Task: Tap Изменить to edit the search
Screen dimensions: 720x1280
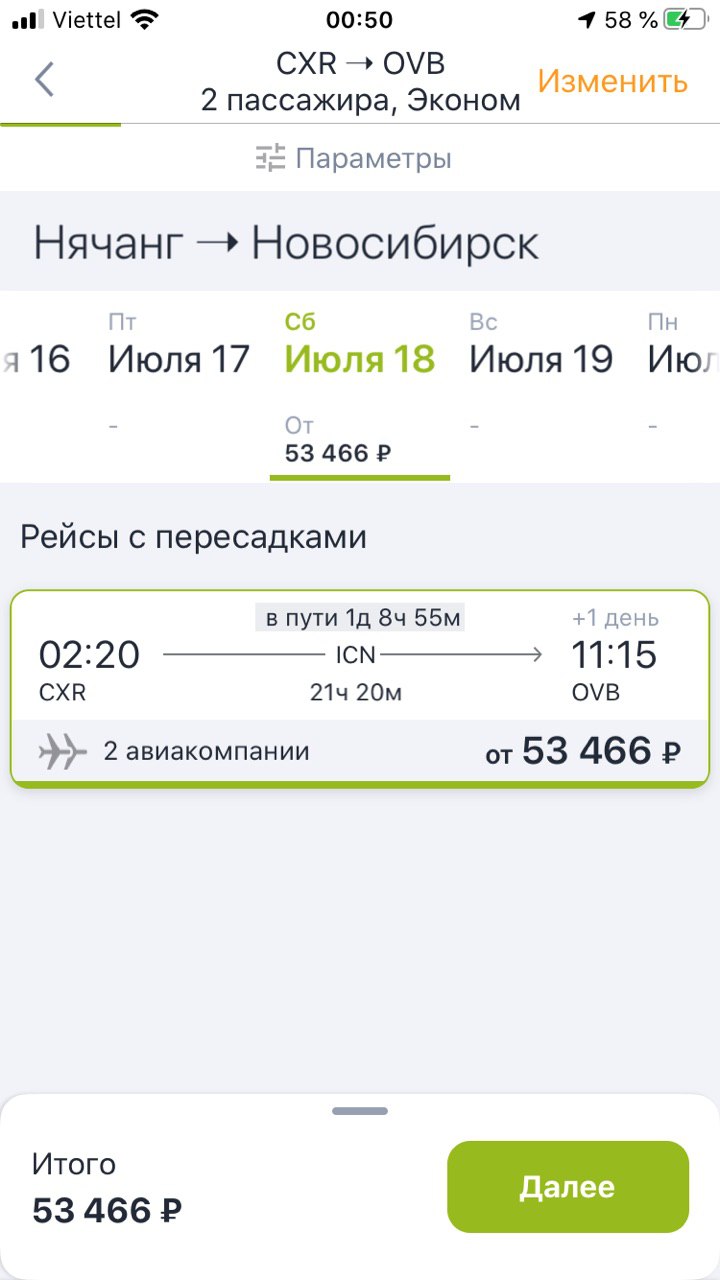Action: (x=612, y=81)
